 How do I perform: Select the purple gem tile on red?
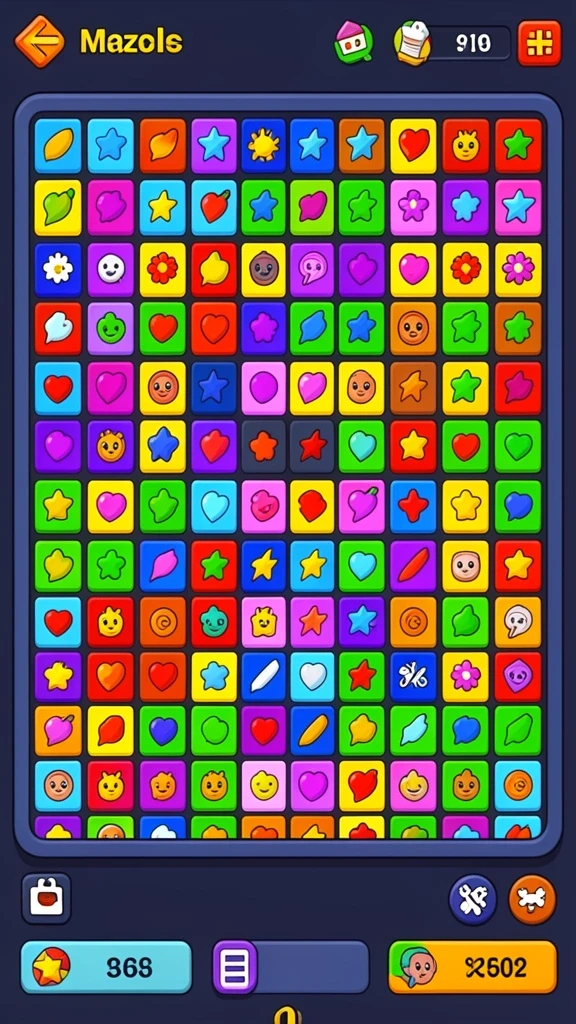[x=518, y=677]
